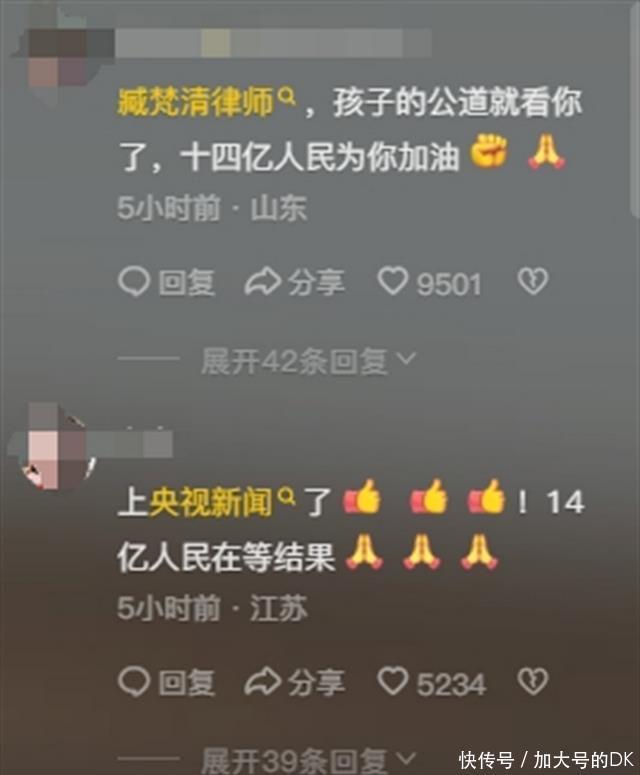640x775 pixels.
Task: Expand the 39 replies
Action: pyautogui.click(x=308, y=760)
